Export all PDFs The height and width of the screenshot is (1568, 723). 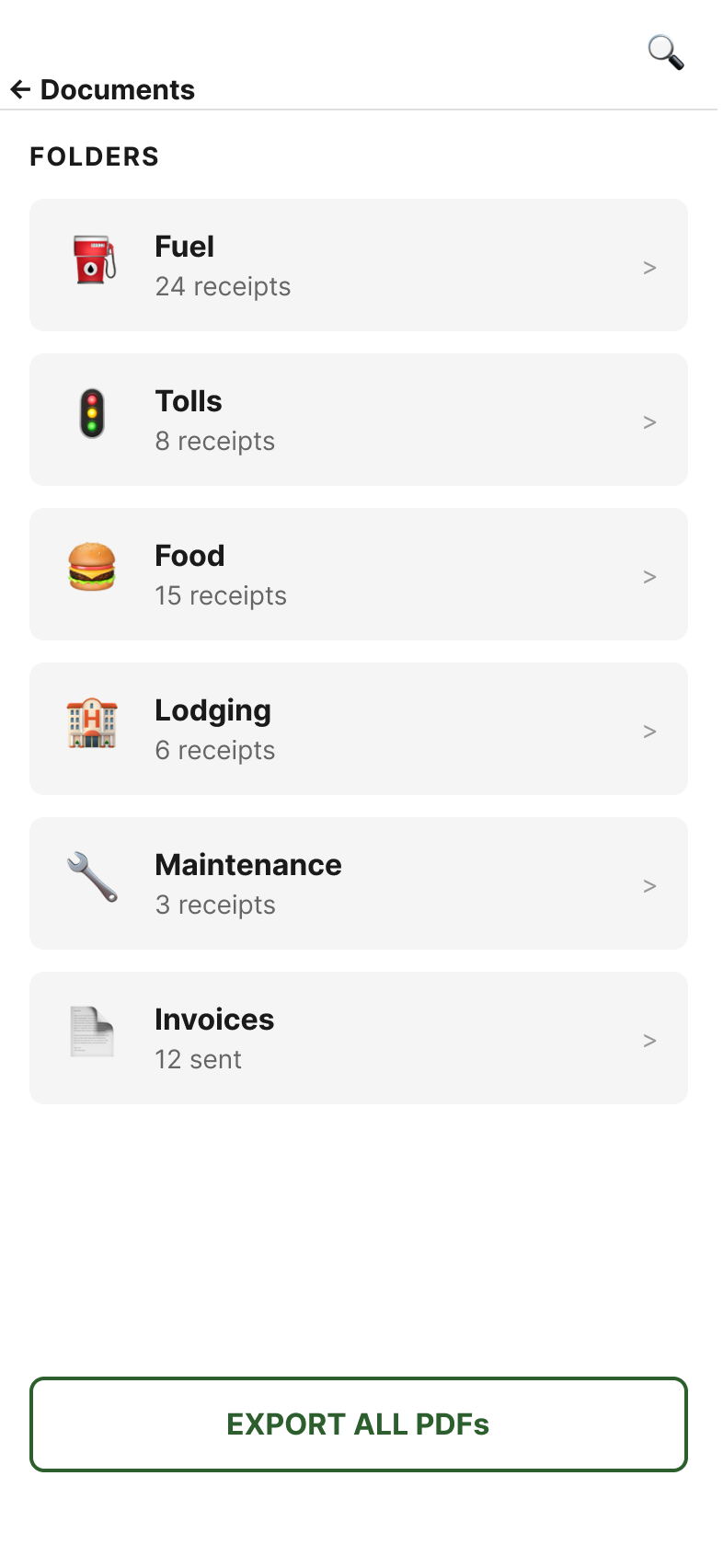click(x=359, y=1424)
